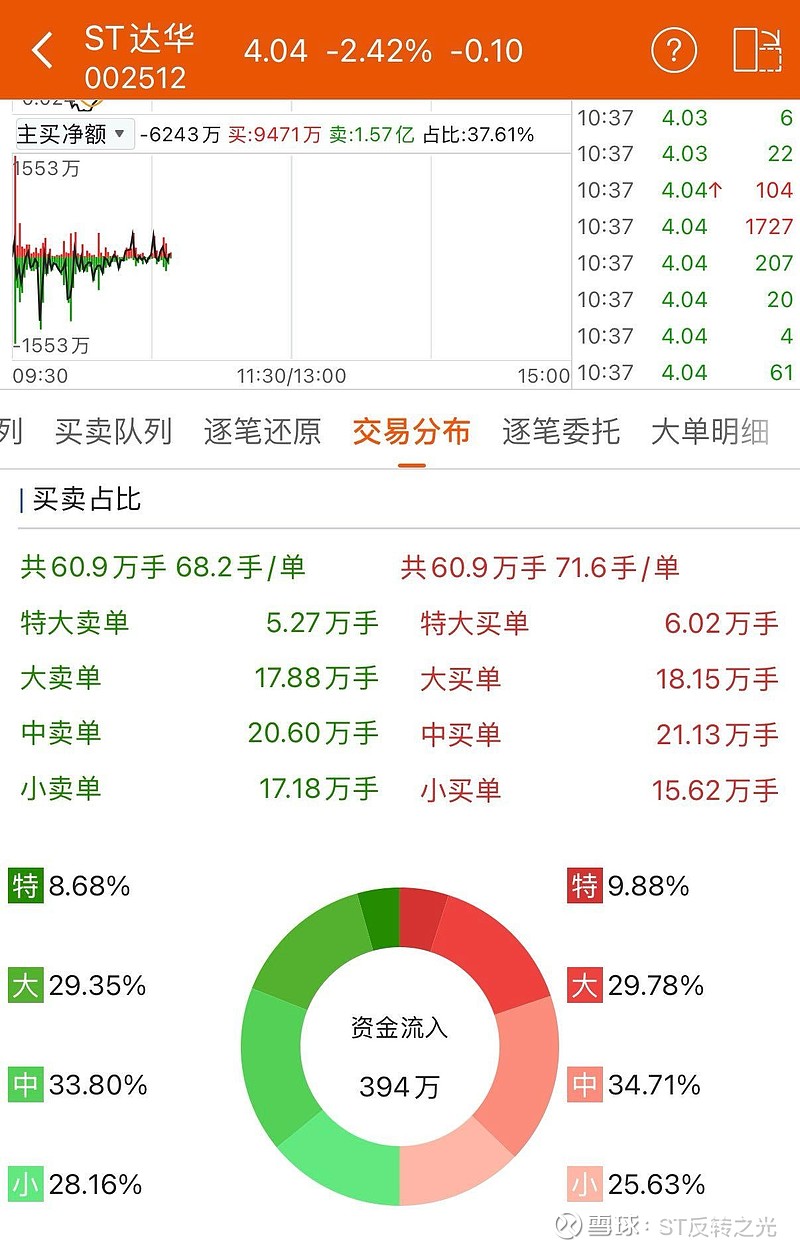Tap the landscape rotation icon
The height and width of the screenshot is (1251, 800).
(760, 48)
